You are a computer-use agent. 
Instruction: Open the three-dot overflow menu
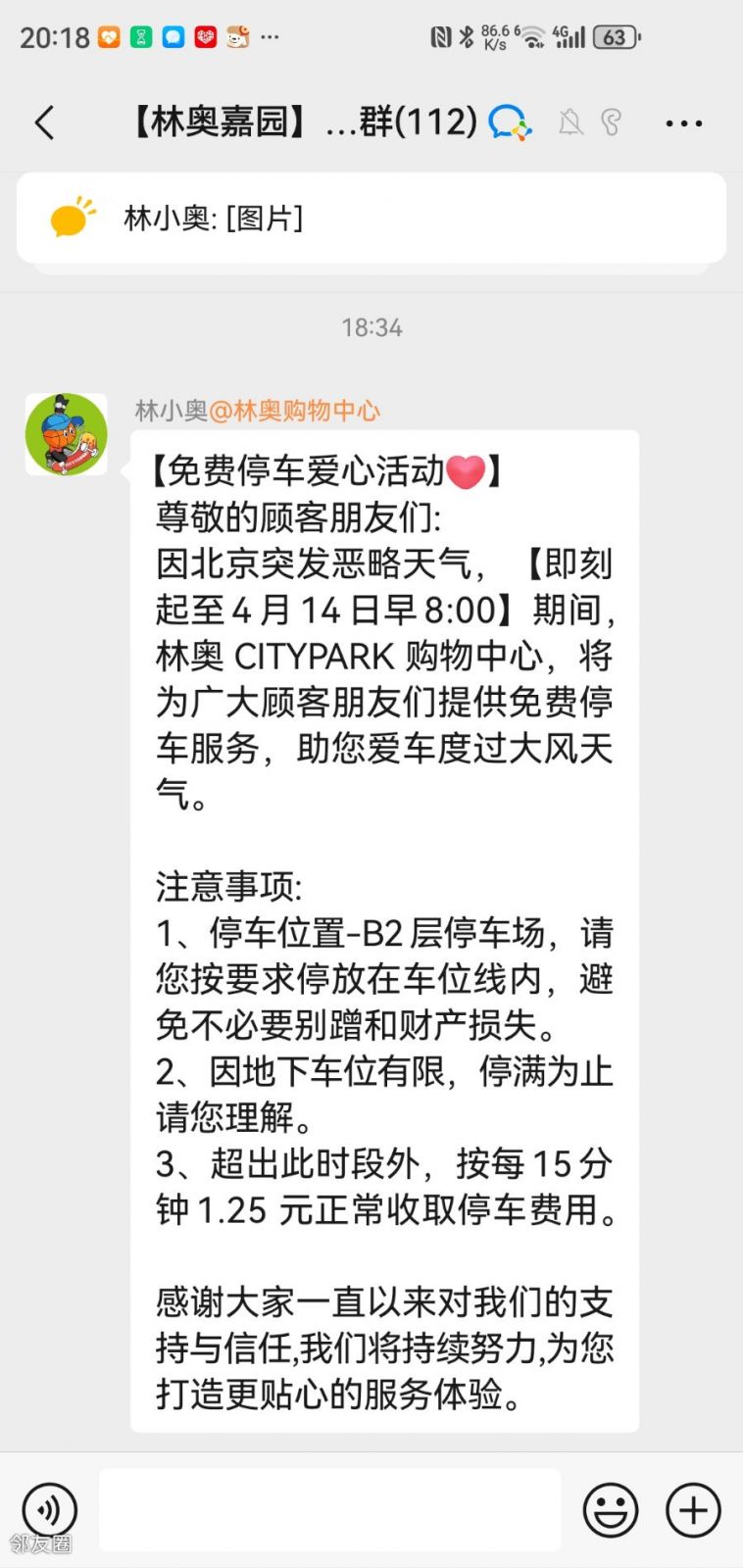pos(683,123)
